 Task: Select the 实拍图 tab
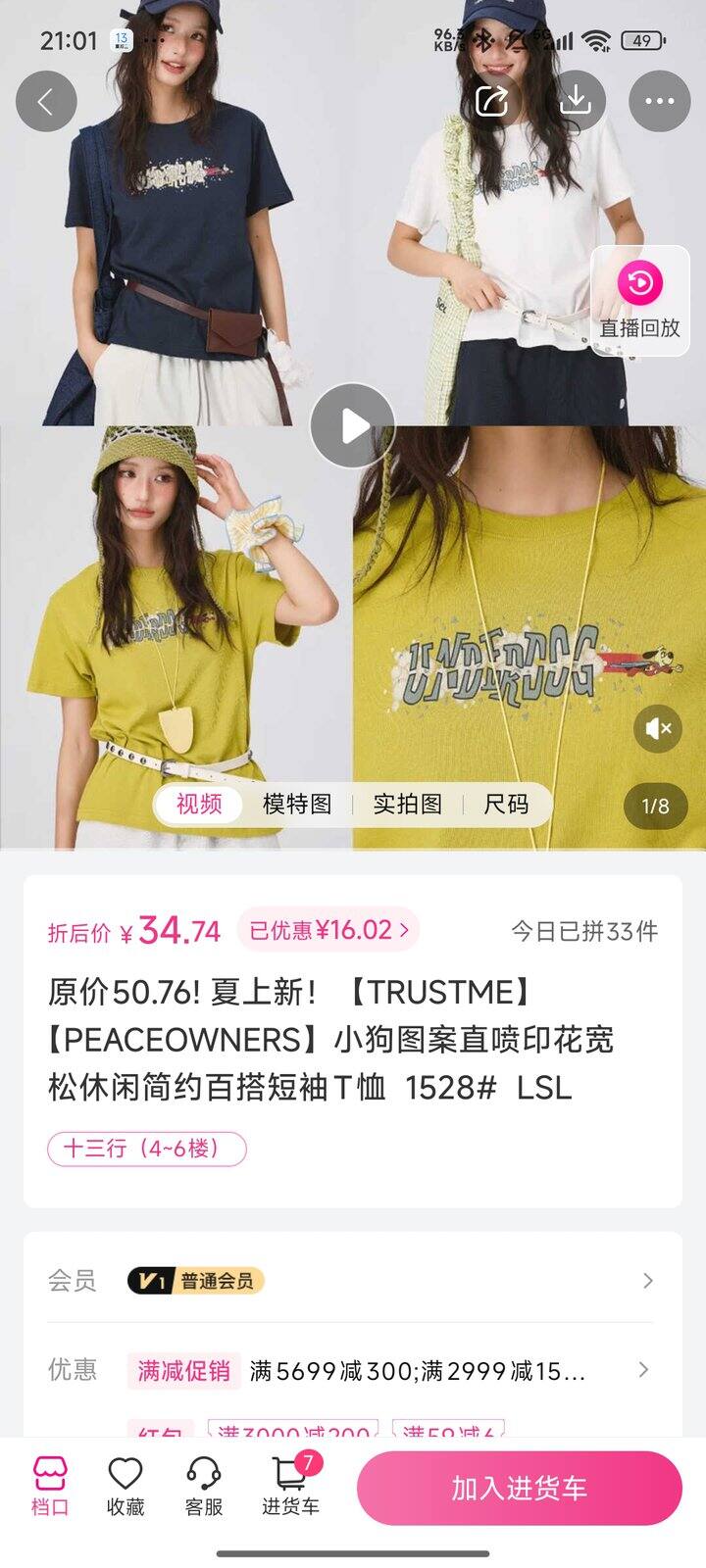[x=406, y=804]
